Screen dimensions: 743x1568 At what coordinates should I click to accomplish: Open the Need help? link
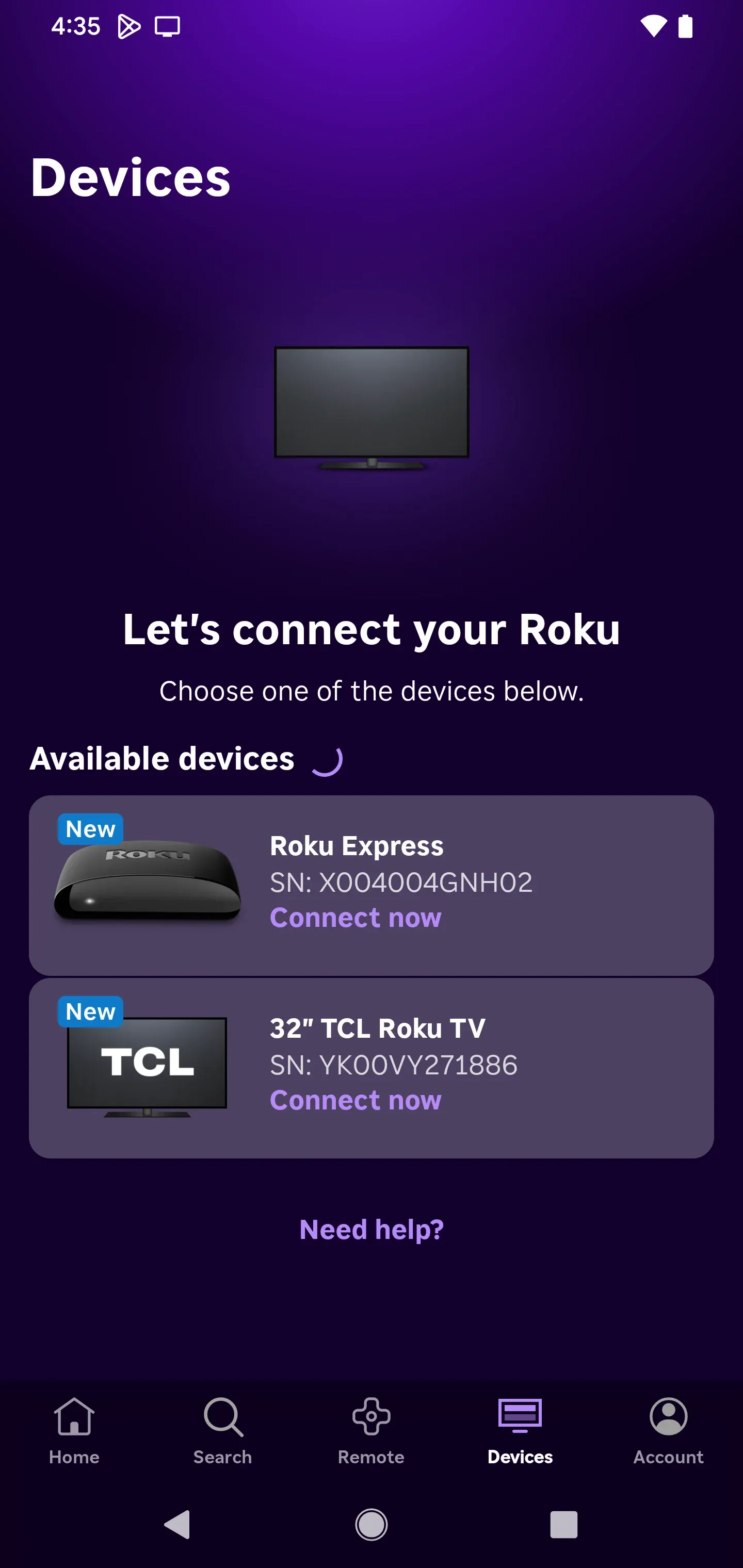coord(372,1229)
